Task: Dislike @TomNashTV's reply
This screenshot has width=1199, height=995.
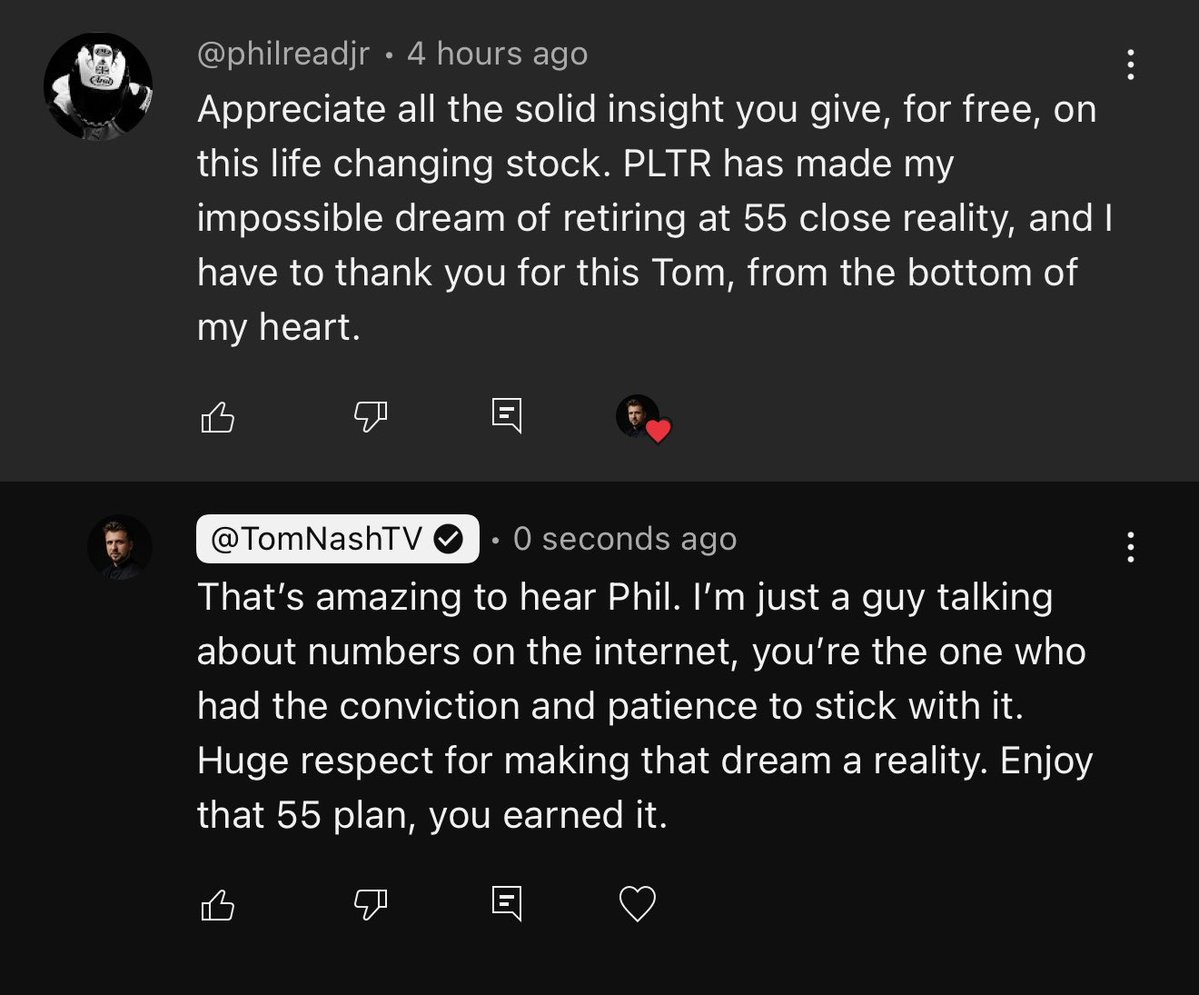Action: [x=371, y=905]
